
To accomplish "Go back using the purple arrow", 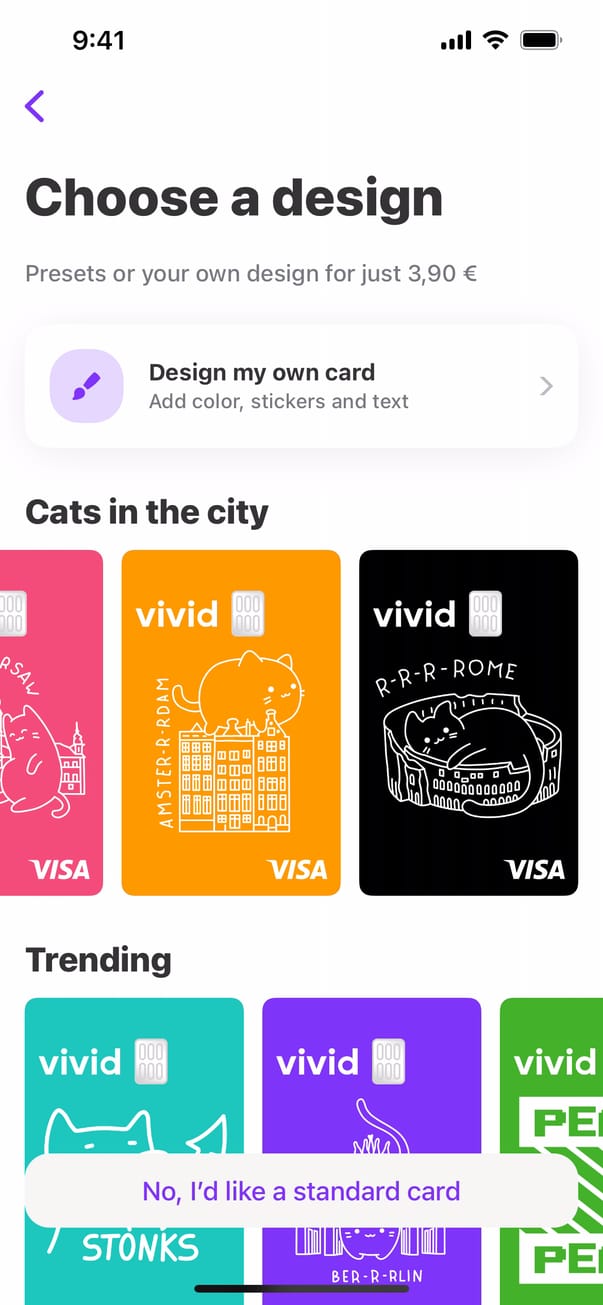I will click(35, 105).
